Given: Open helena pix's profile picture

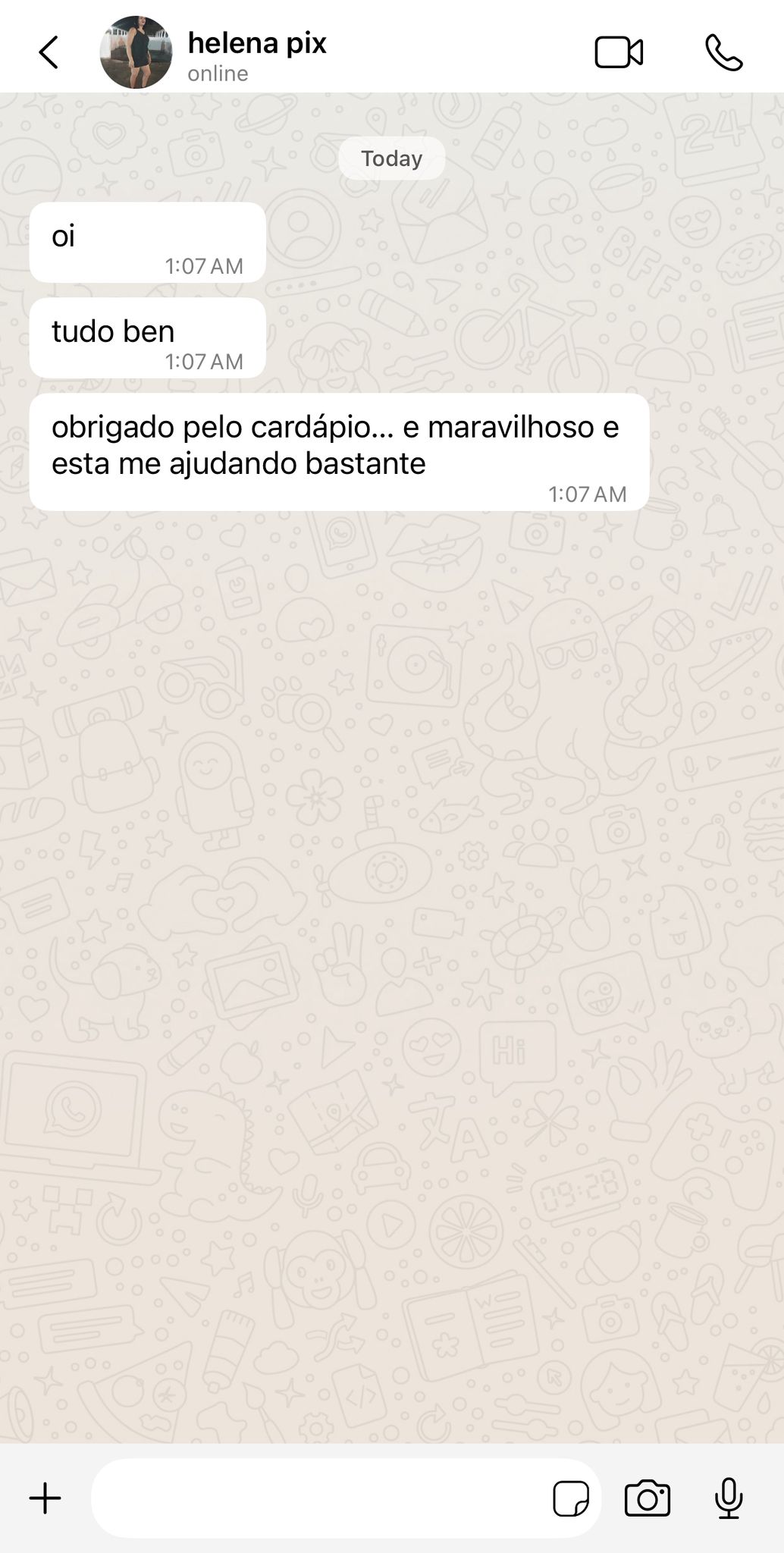Looking at the screenshot, I should pos(136,52).
